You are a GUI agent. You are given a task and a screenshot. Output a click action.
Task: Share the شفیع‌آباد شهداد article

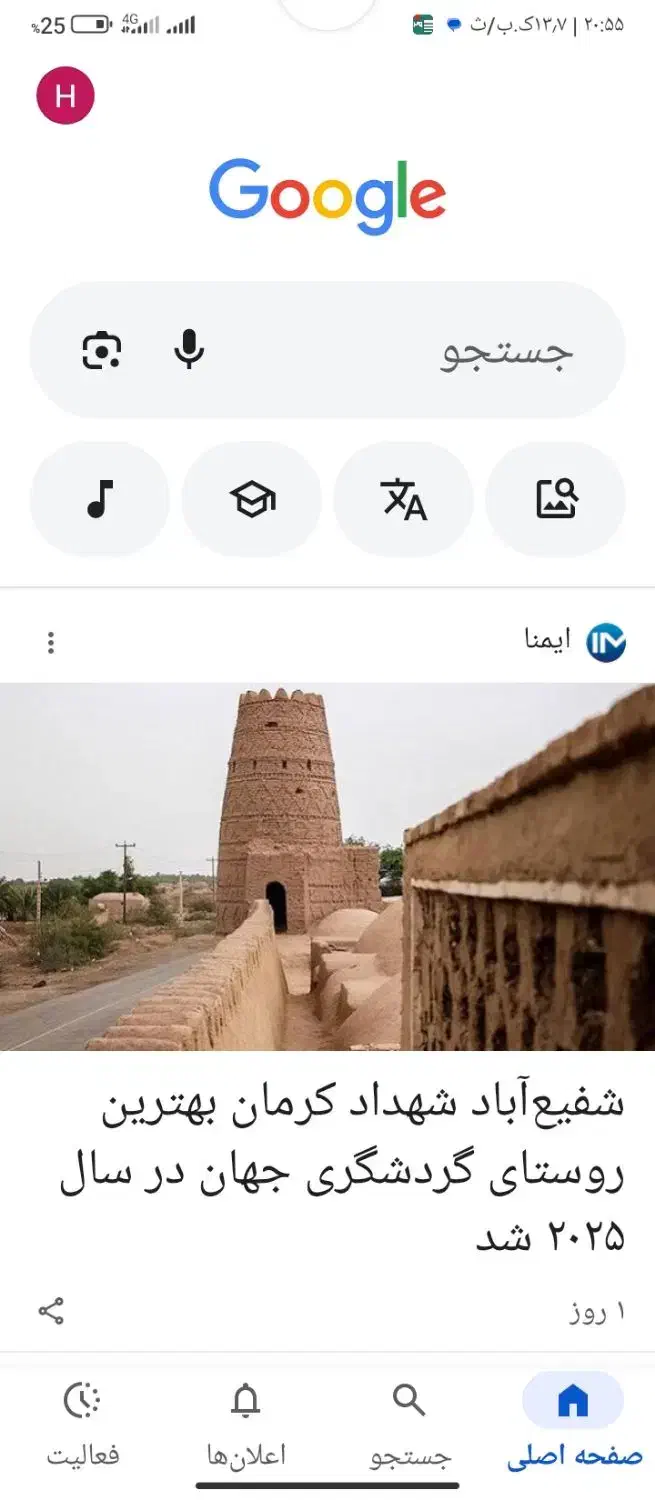51,1311
